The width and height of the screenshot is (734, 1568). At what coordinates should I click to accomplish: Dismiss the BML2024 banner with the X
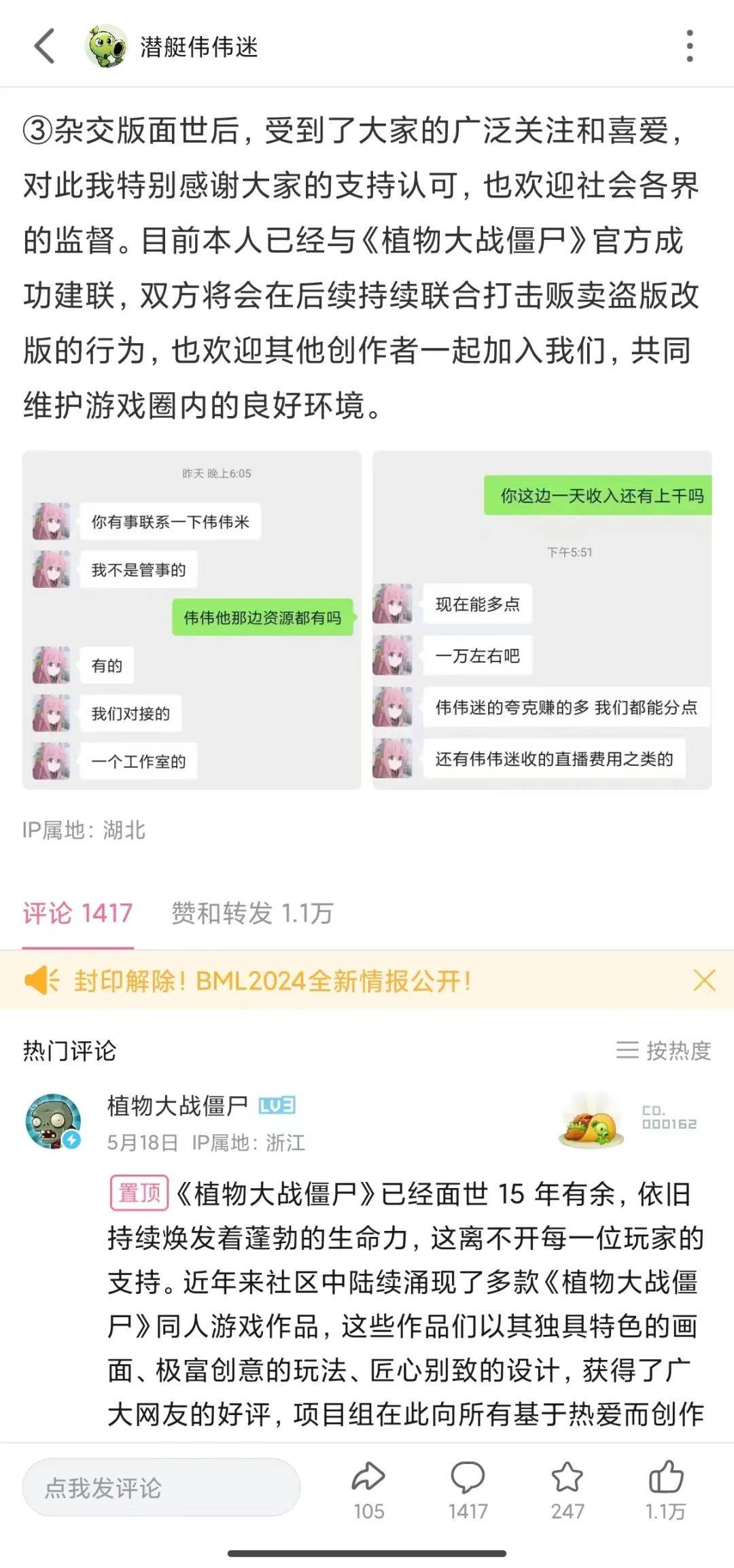point(704,980)
